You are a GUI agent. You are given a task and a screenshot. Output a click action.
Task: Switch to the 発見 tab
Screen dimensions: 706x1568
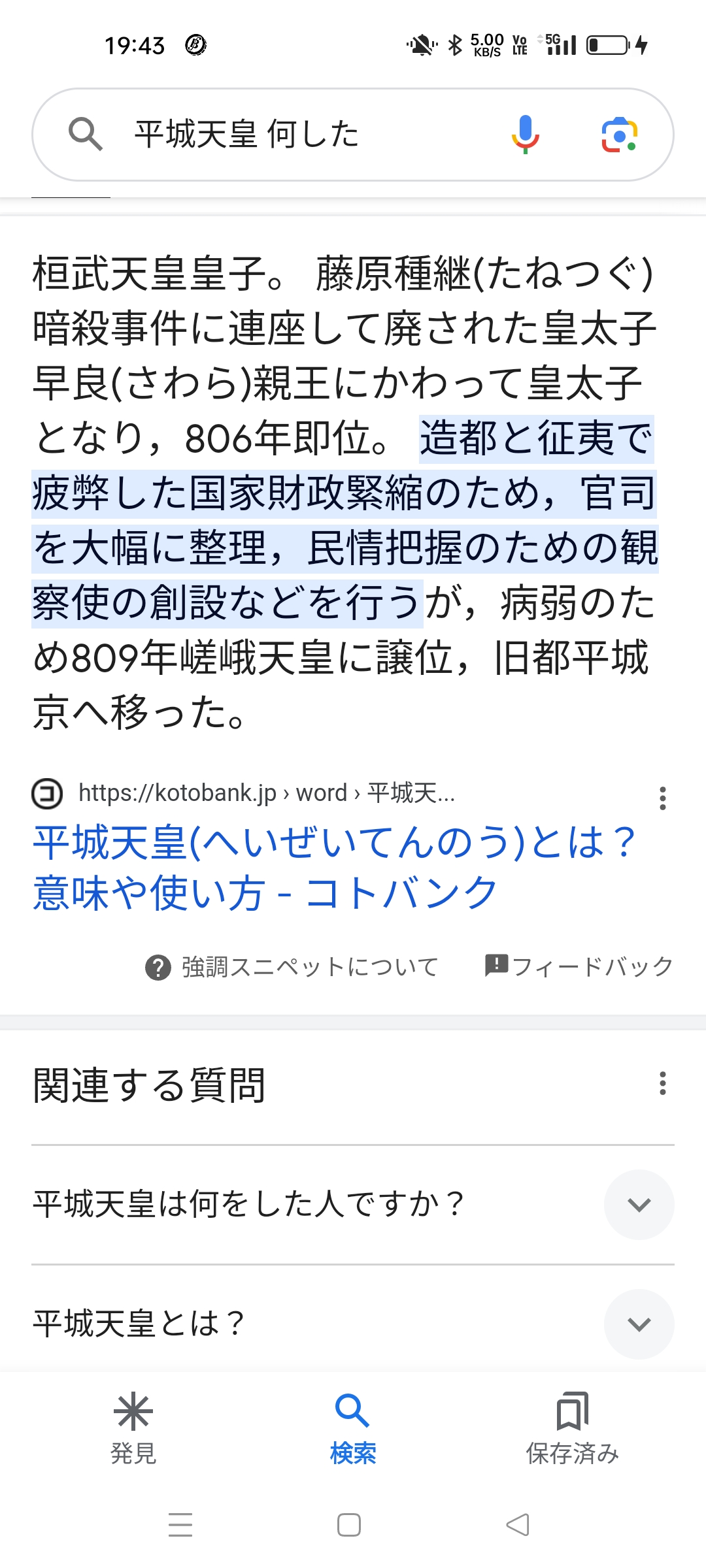click(133, 1428)
